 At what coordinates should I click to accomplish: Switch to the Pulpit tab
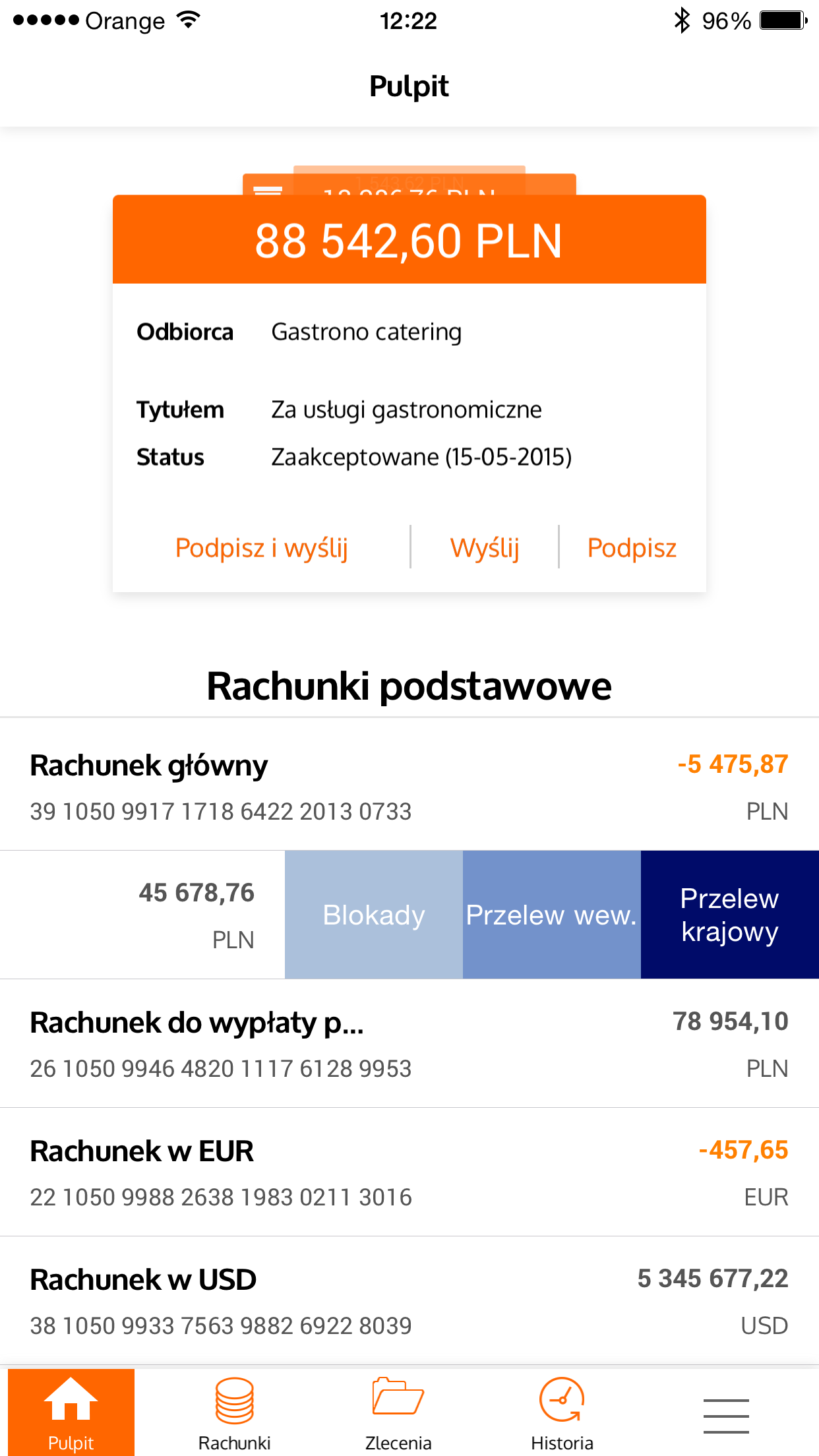click(x=71, y=1412)
